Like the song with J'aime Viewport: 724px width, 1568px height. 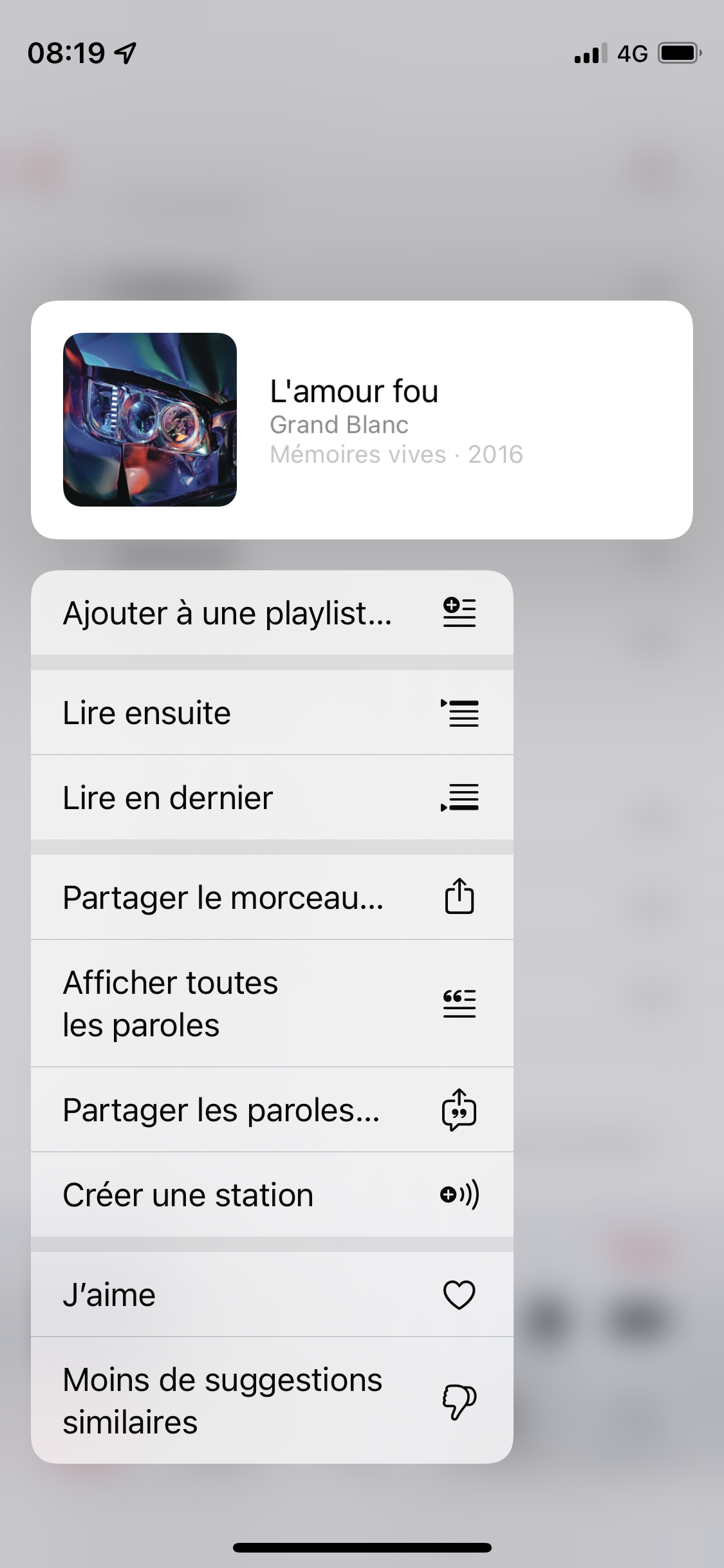coord(272,1294)
